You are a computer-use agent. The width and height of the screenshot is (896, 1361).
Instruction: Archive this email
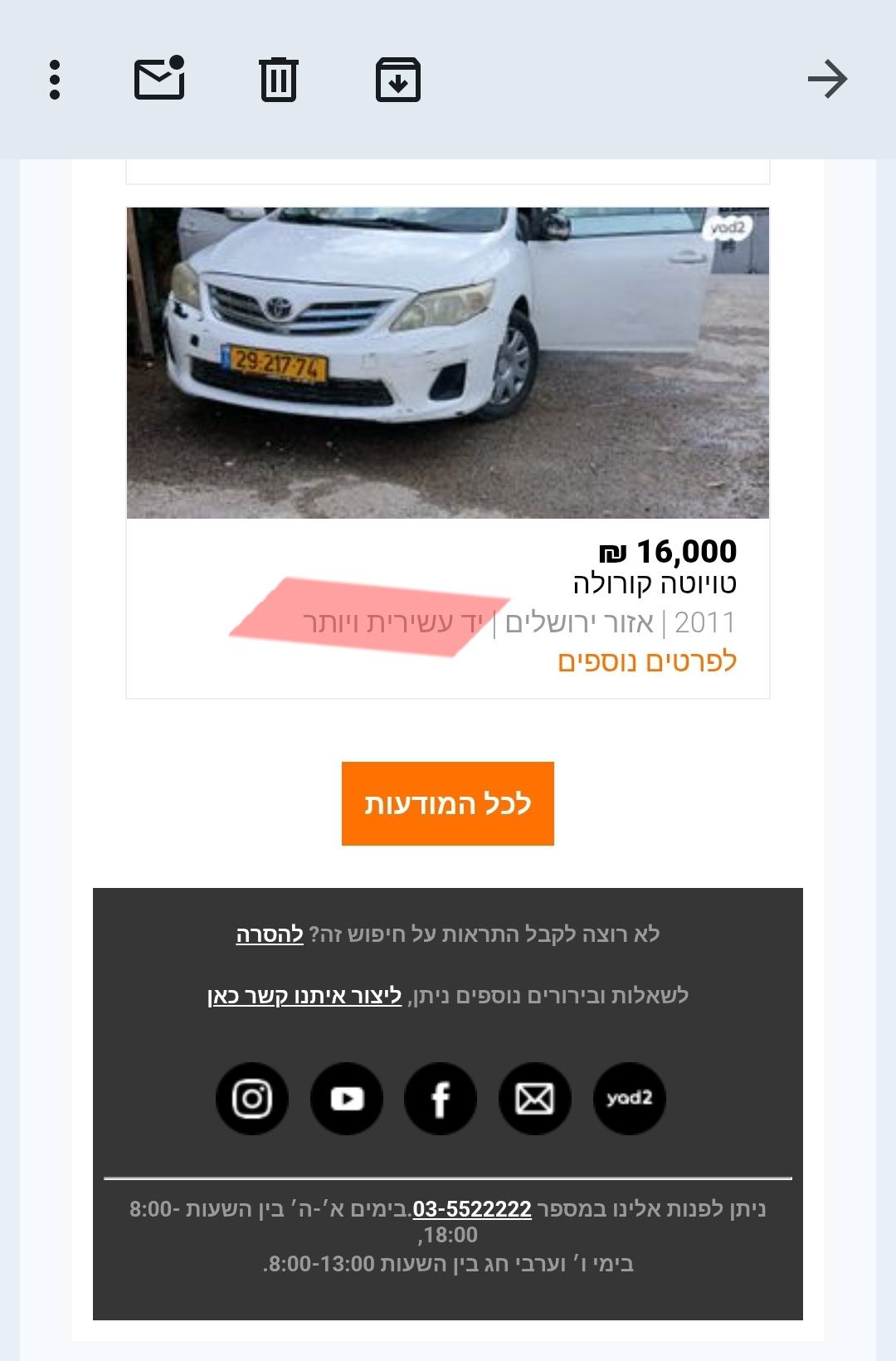(x=398, y=80)
